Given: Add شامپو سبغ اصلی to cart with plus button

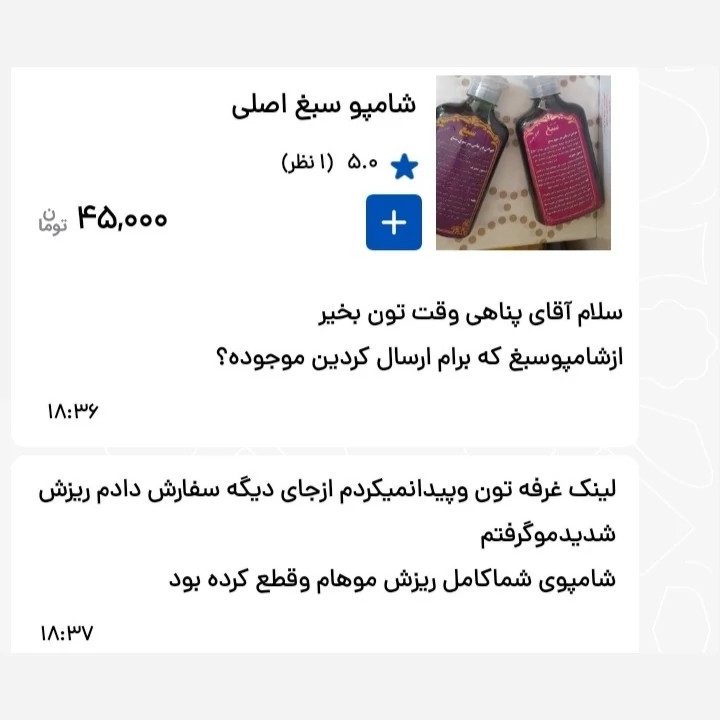Looking at the screenshot, I should (394, 222).
